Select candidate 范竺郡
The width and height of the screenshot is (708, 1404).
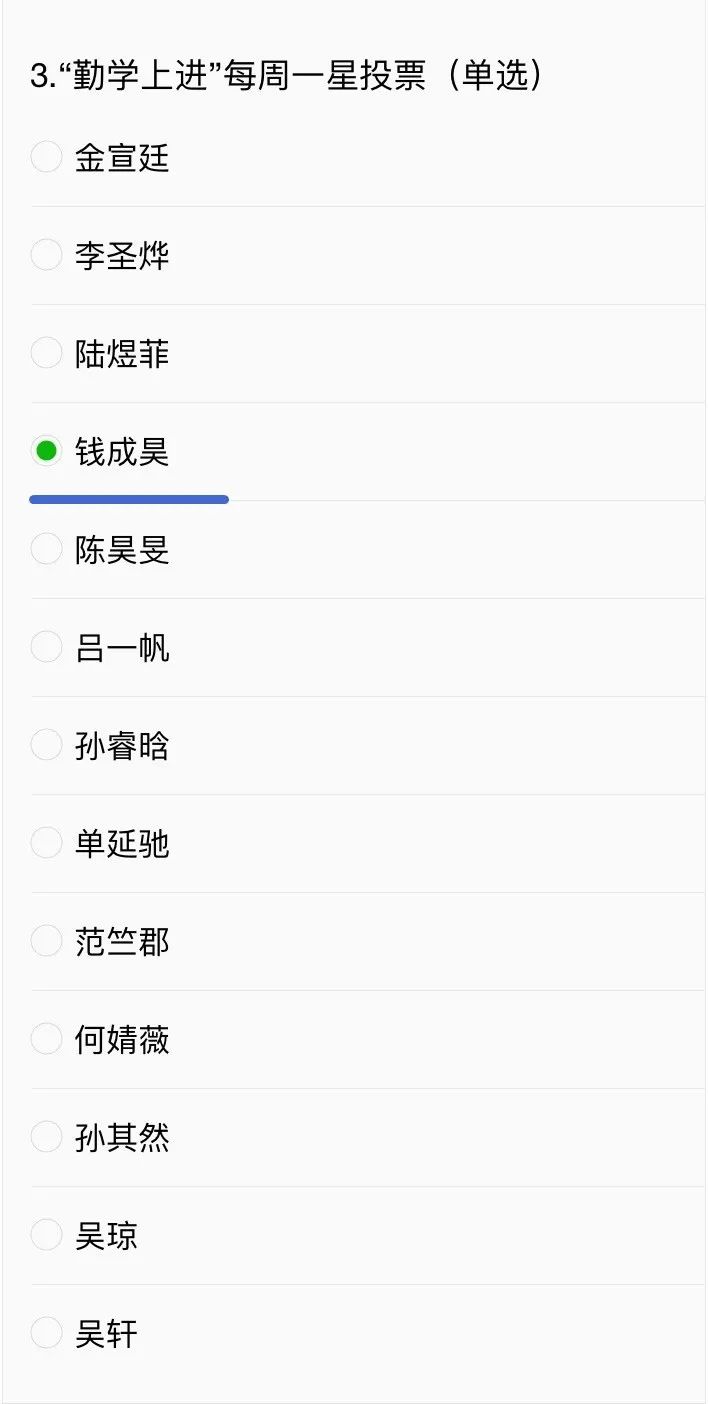tap(47, 941)
